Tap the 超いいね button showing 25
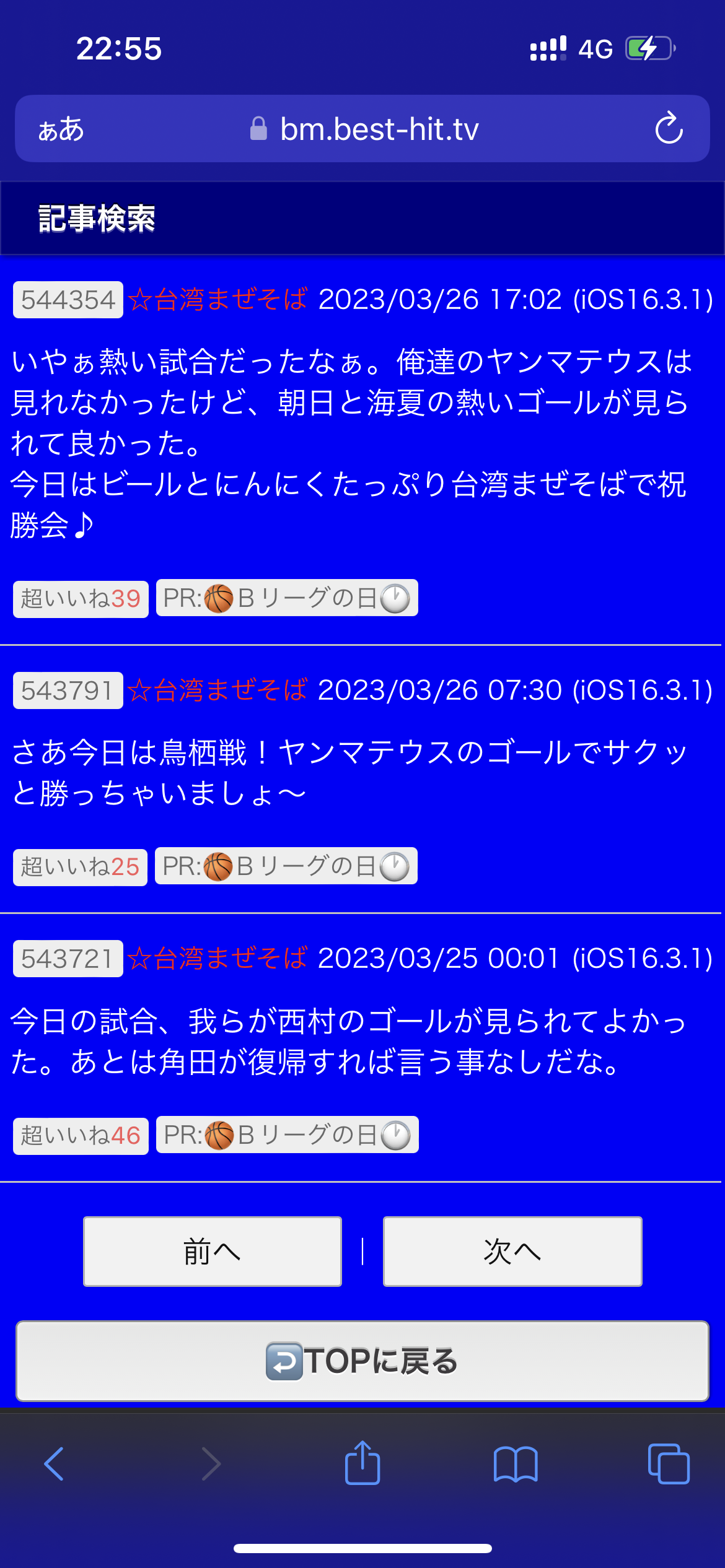Screen dimensions: 725x1568 [80, 867]
